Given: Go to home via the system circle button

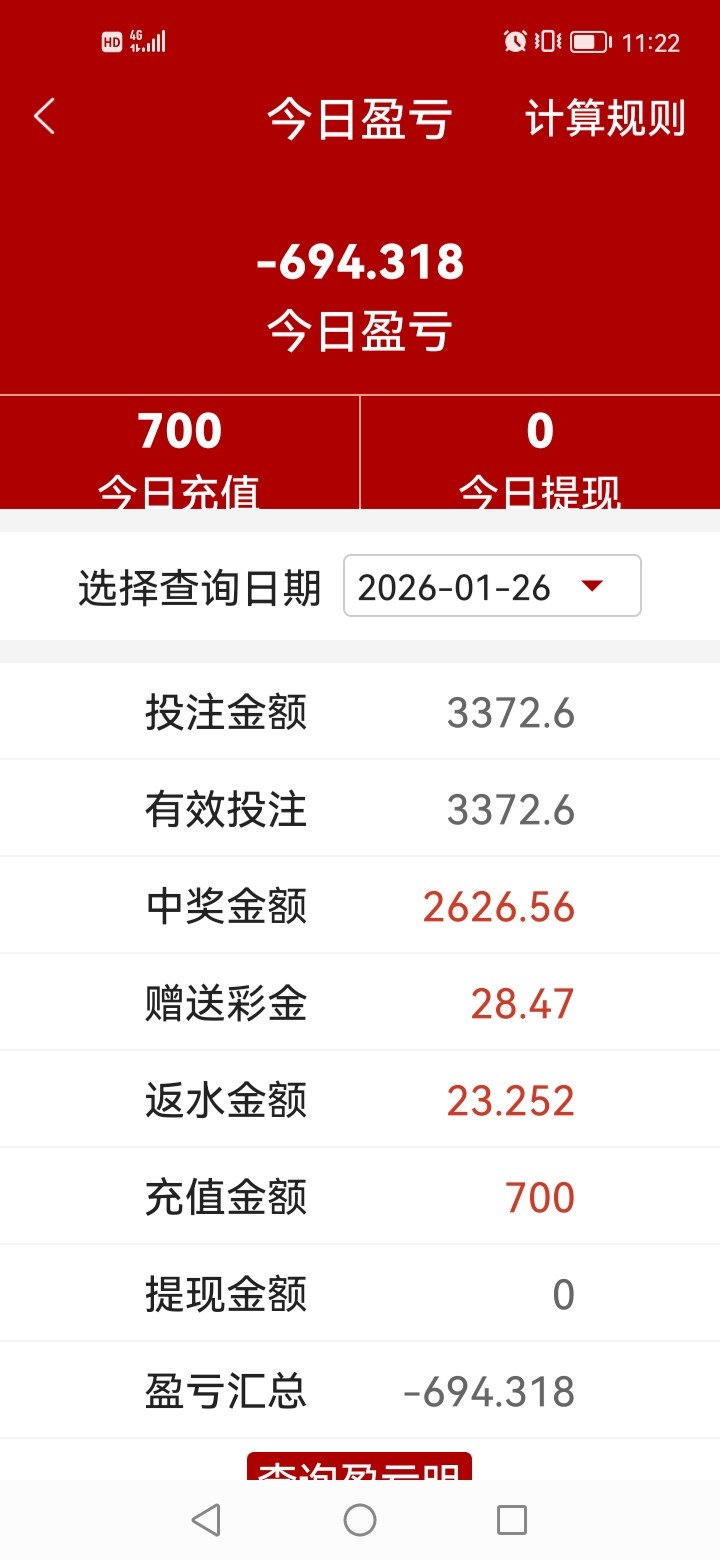Looking at the screenshot, I should coord(360,1520).
